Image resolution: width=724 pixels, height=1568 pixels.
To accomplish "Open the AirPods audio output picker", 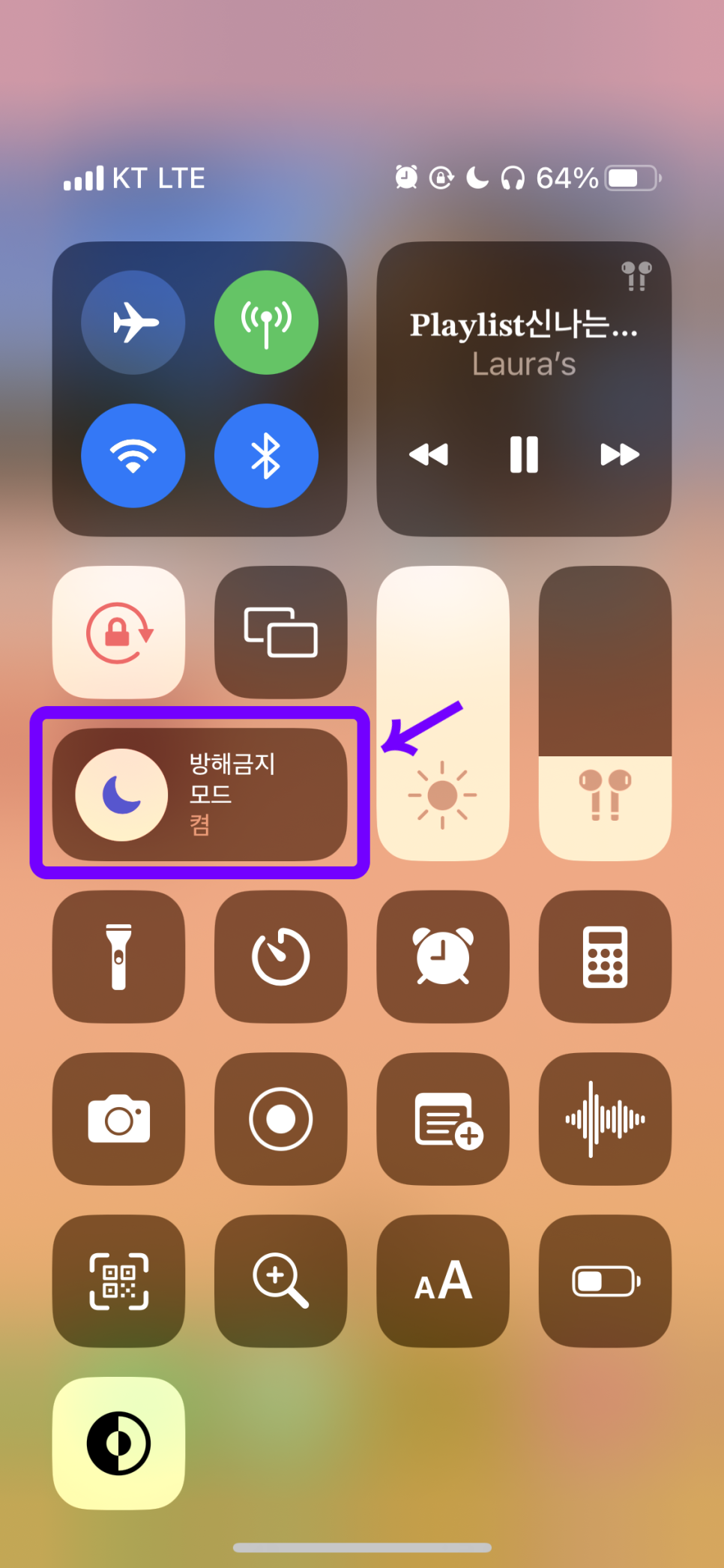I will tap(636, 276).
